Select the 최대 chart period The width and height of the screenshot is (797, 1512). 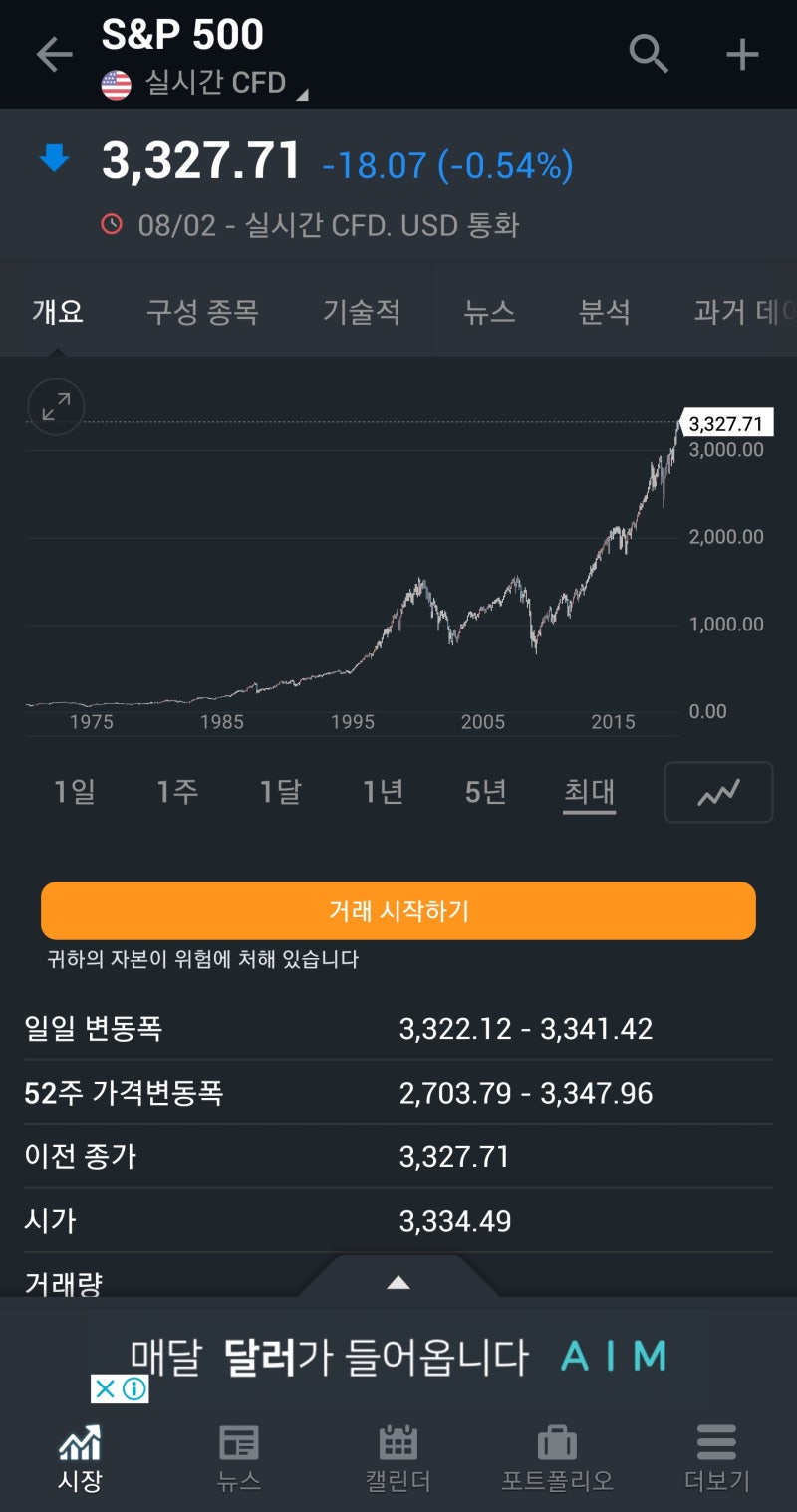589,791
